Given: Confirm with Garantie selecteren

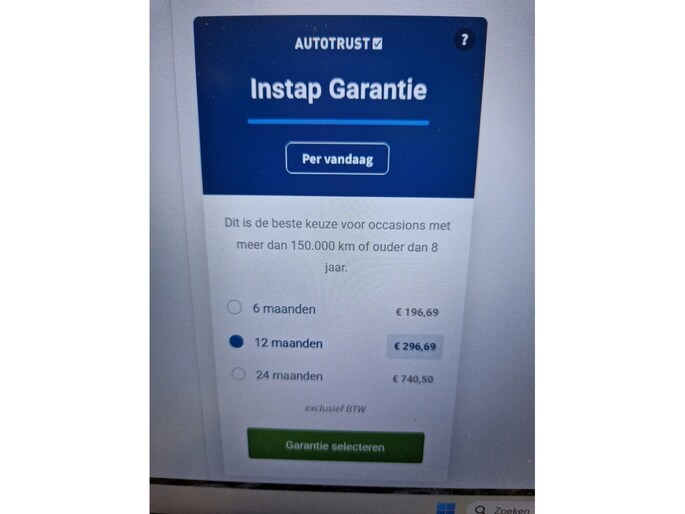Looking at the screenshot, I should point(335,447).
